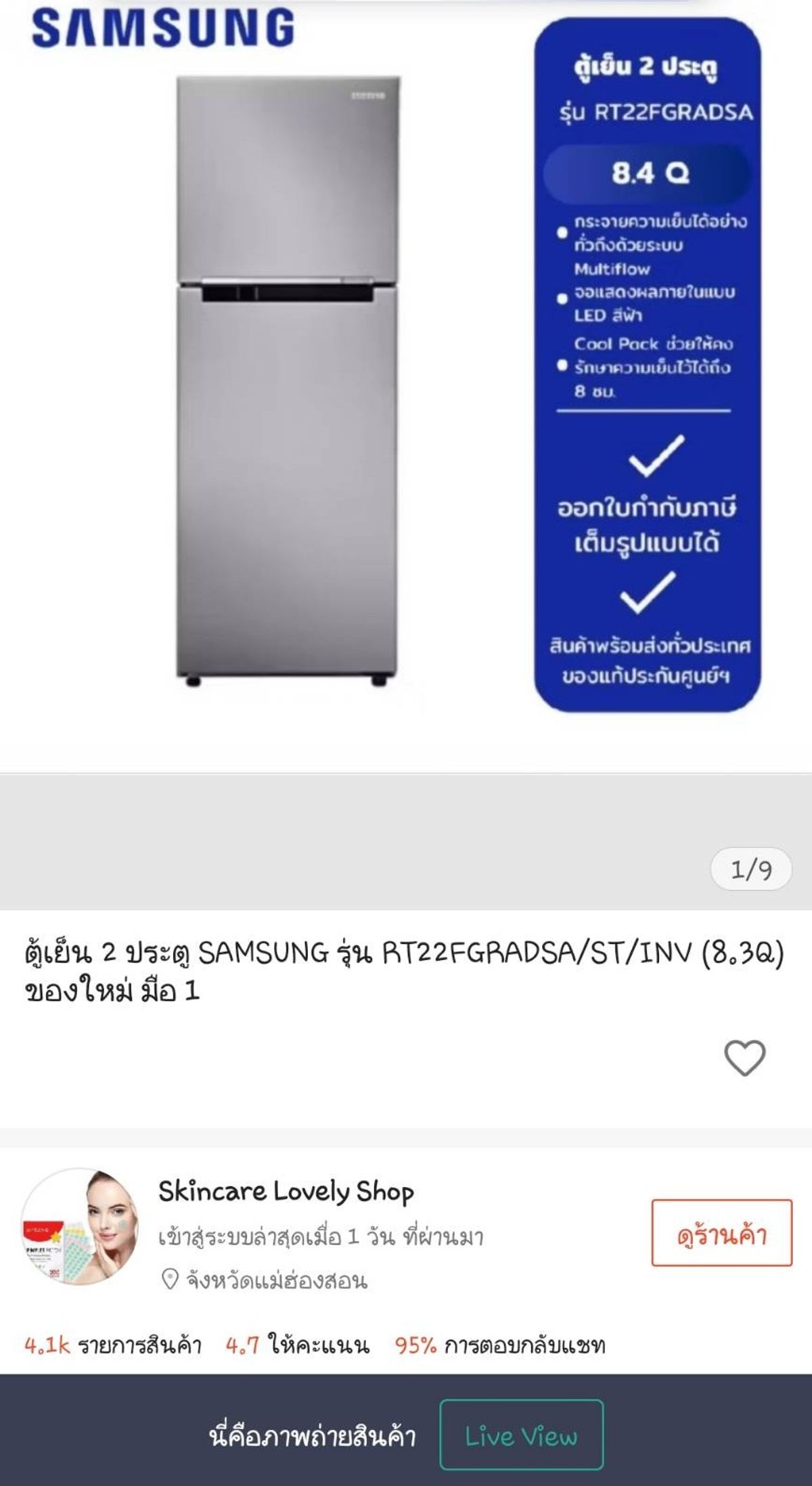The image size is (812, 1486).
Task: Open the Live View button
Action: click(521, 1435)
